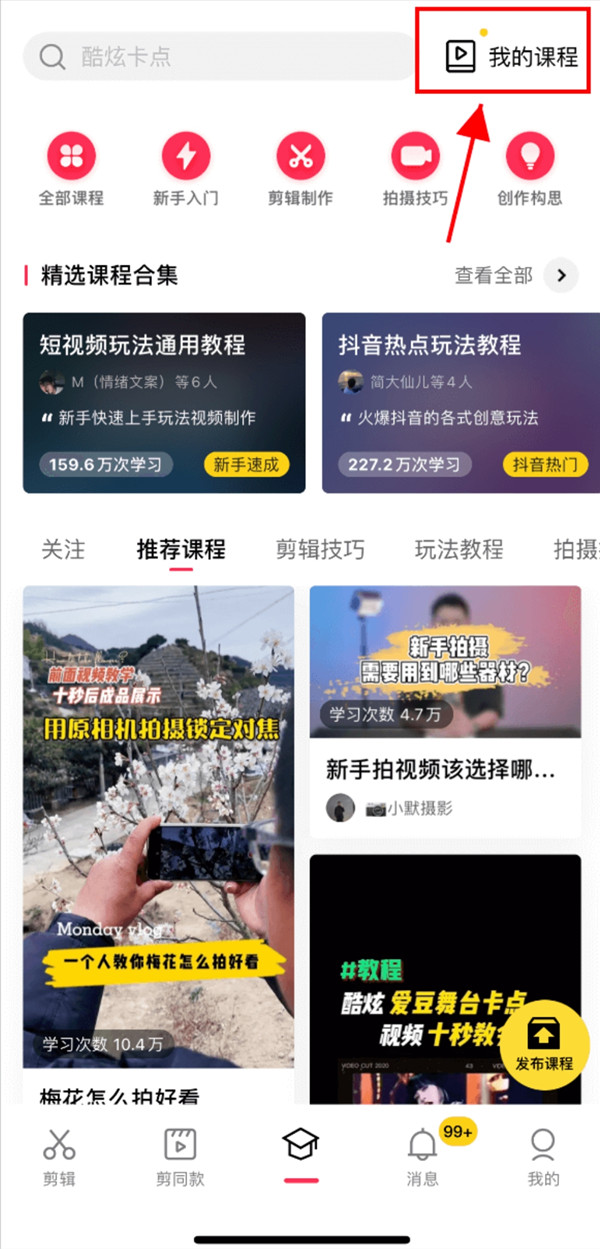This screenshot has width=600, height=1249.
Task: Open the 短视频玩法通用教程 collection card
Action: click(x=164, y=403)
